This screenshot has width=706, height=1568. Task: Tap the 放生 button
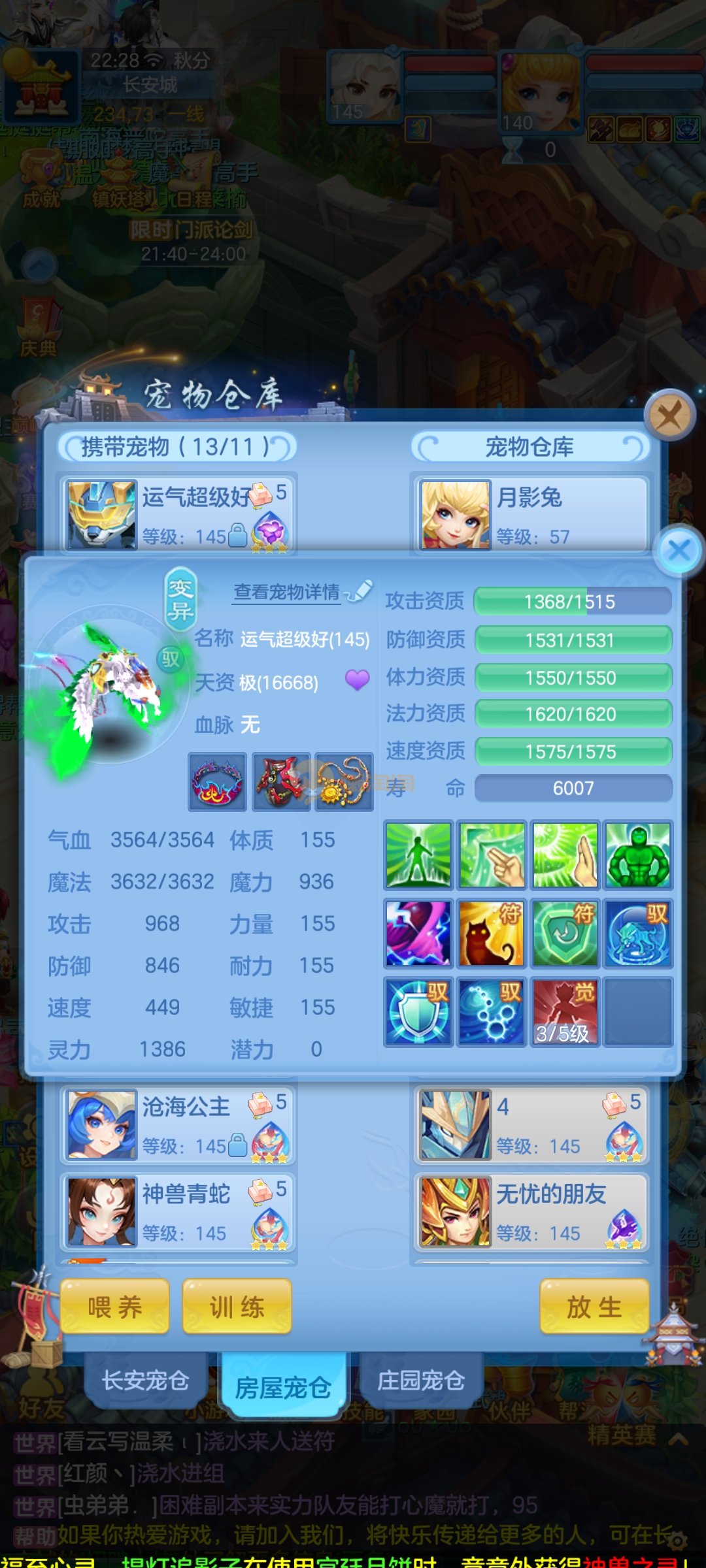tap(594, 1307)
